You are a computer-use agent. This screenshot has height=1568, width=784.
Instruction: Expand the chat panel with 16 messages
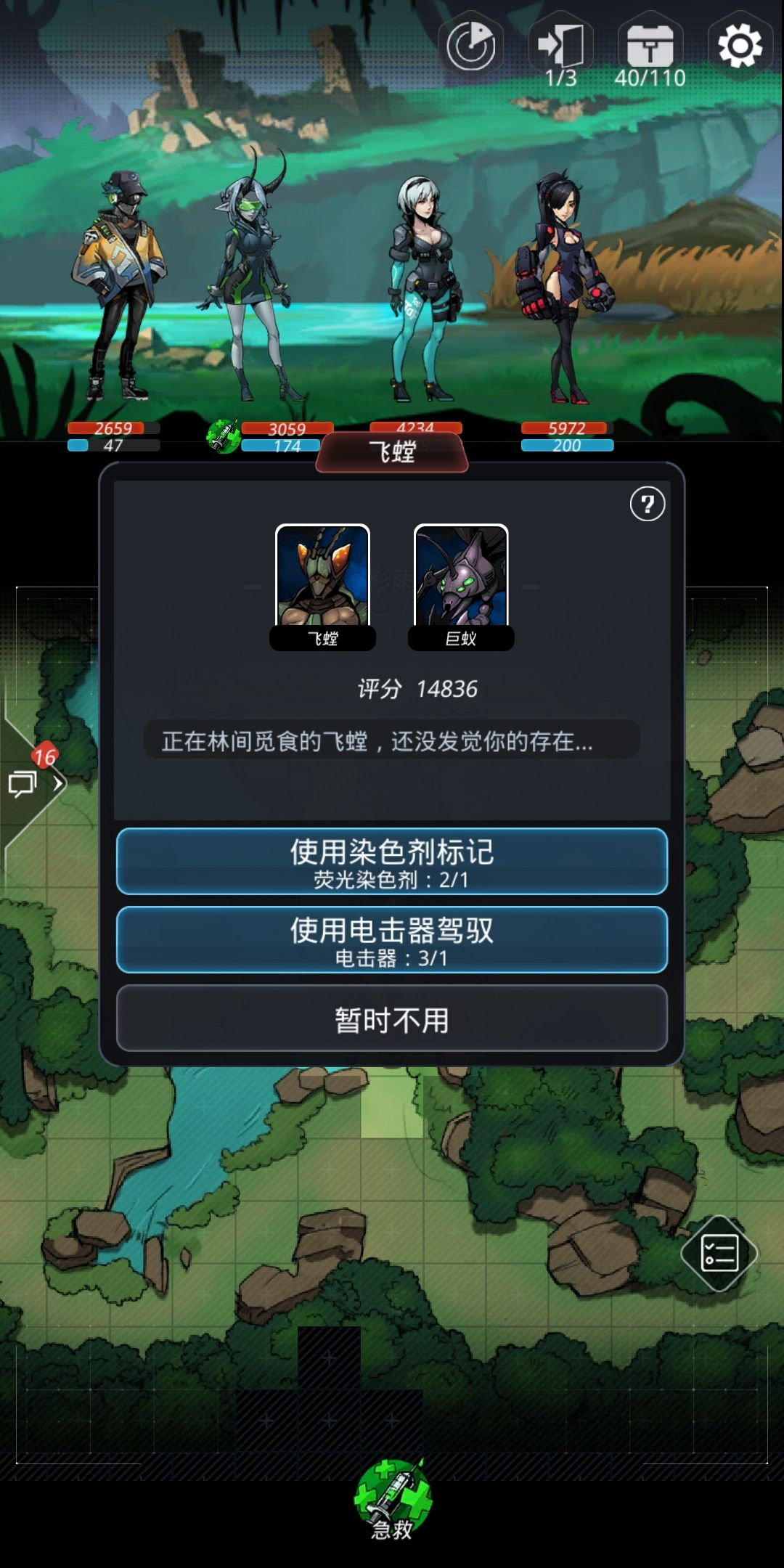point(33,783)
